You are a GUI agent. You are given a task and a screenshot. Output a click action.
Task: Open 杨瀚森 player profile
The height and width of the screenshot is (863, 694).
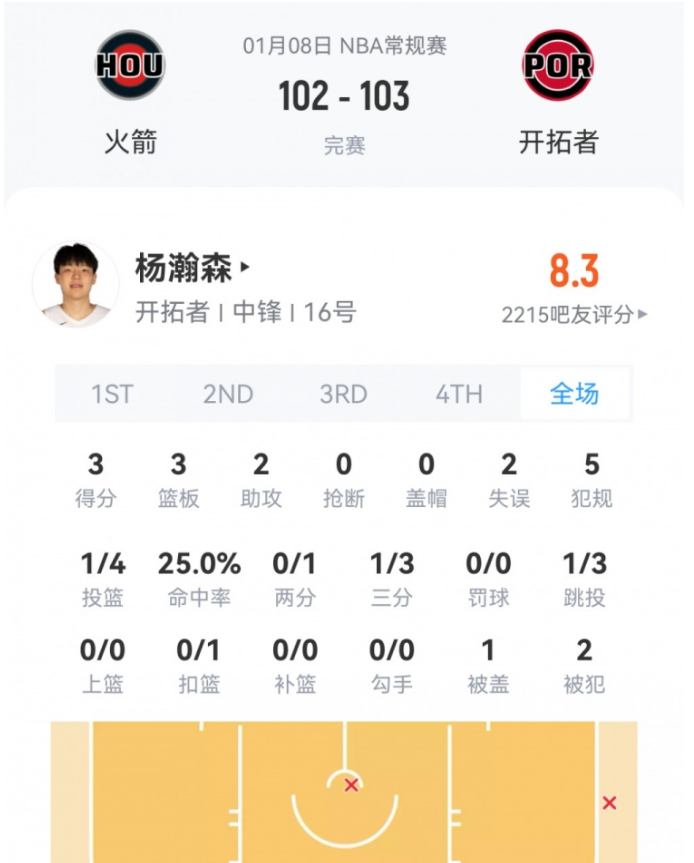coord(192,268)
